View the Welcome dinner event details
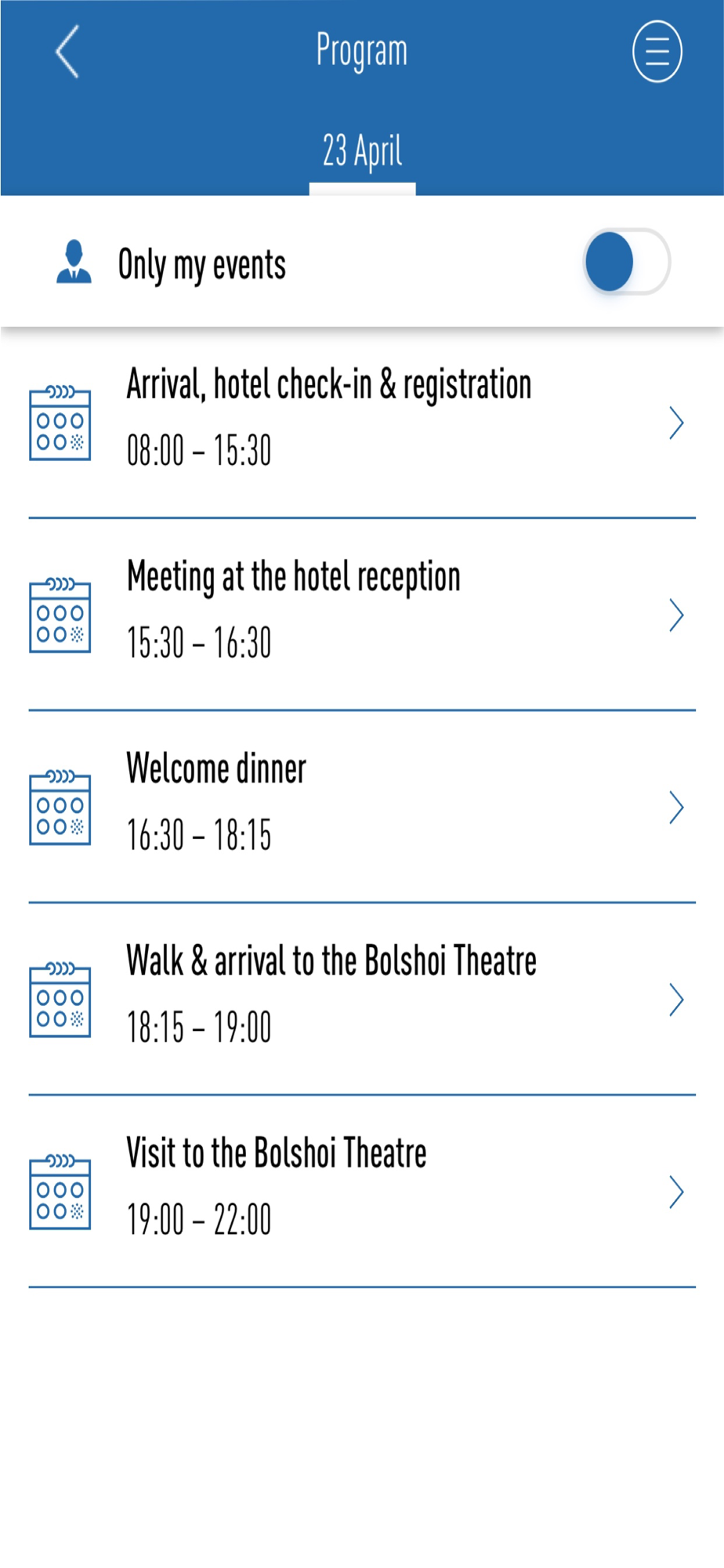 [x=362, y=807]
